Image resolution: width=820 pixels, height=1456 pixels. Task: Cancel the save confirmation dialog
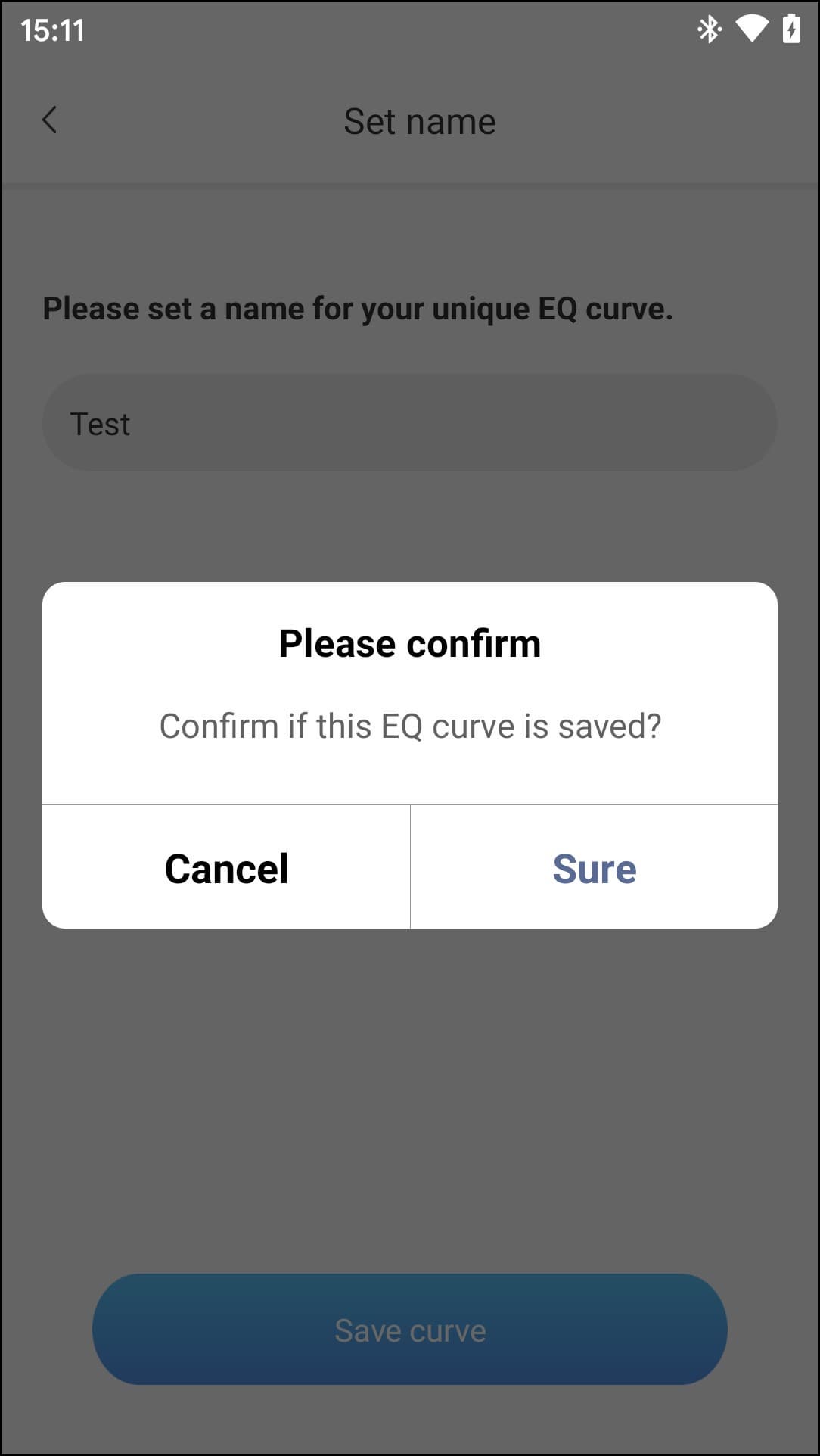pos(226,868)
